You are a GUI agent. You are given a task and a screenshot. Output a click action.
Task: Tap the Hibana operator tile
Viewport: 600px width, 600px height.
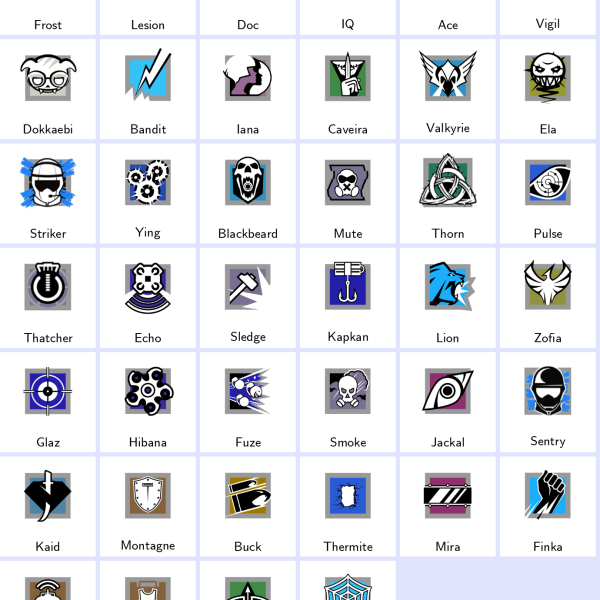coord(148,400)
